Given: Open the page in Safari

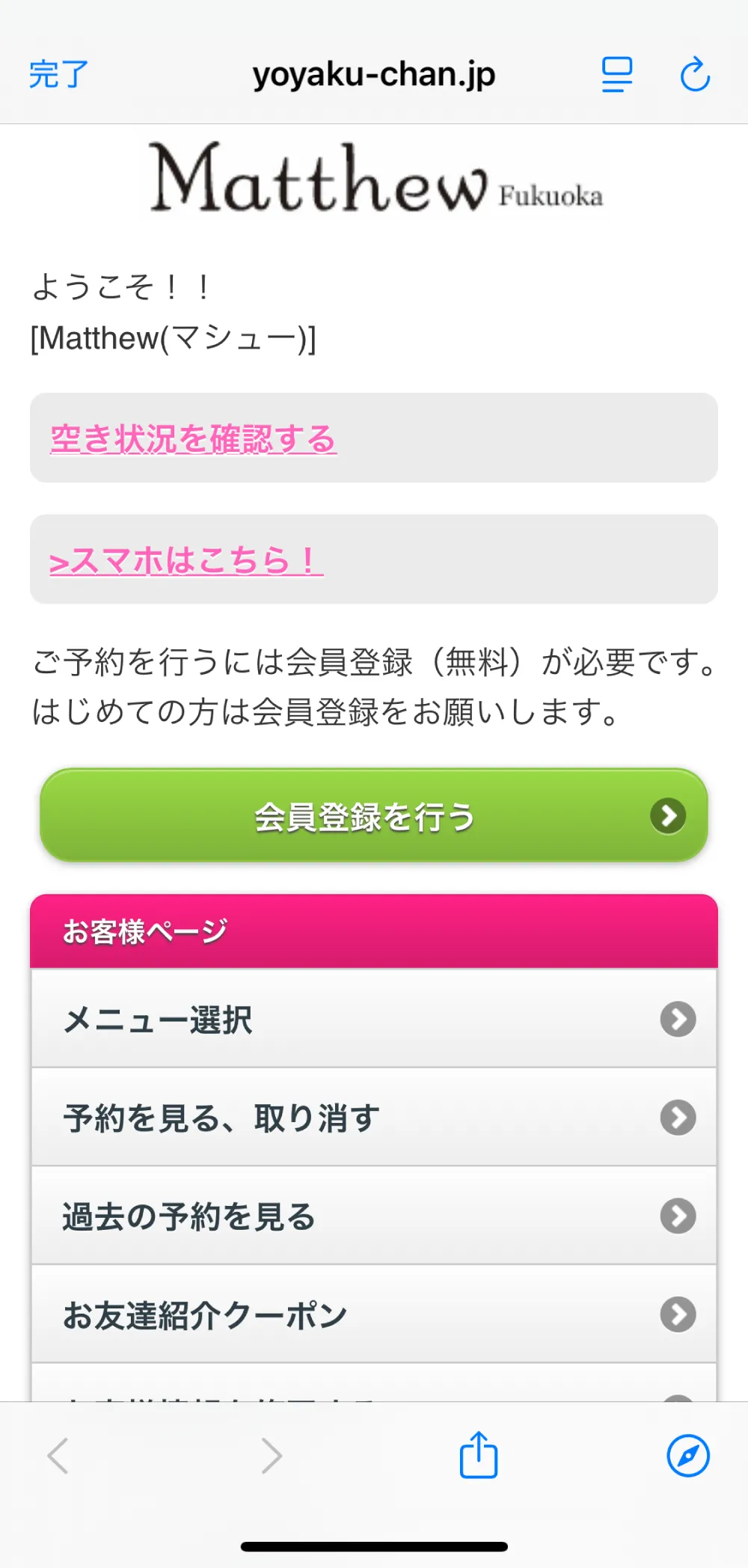Looking at the screenshot, I should pyautogui.click(x=687, y=1455).
